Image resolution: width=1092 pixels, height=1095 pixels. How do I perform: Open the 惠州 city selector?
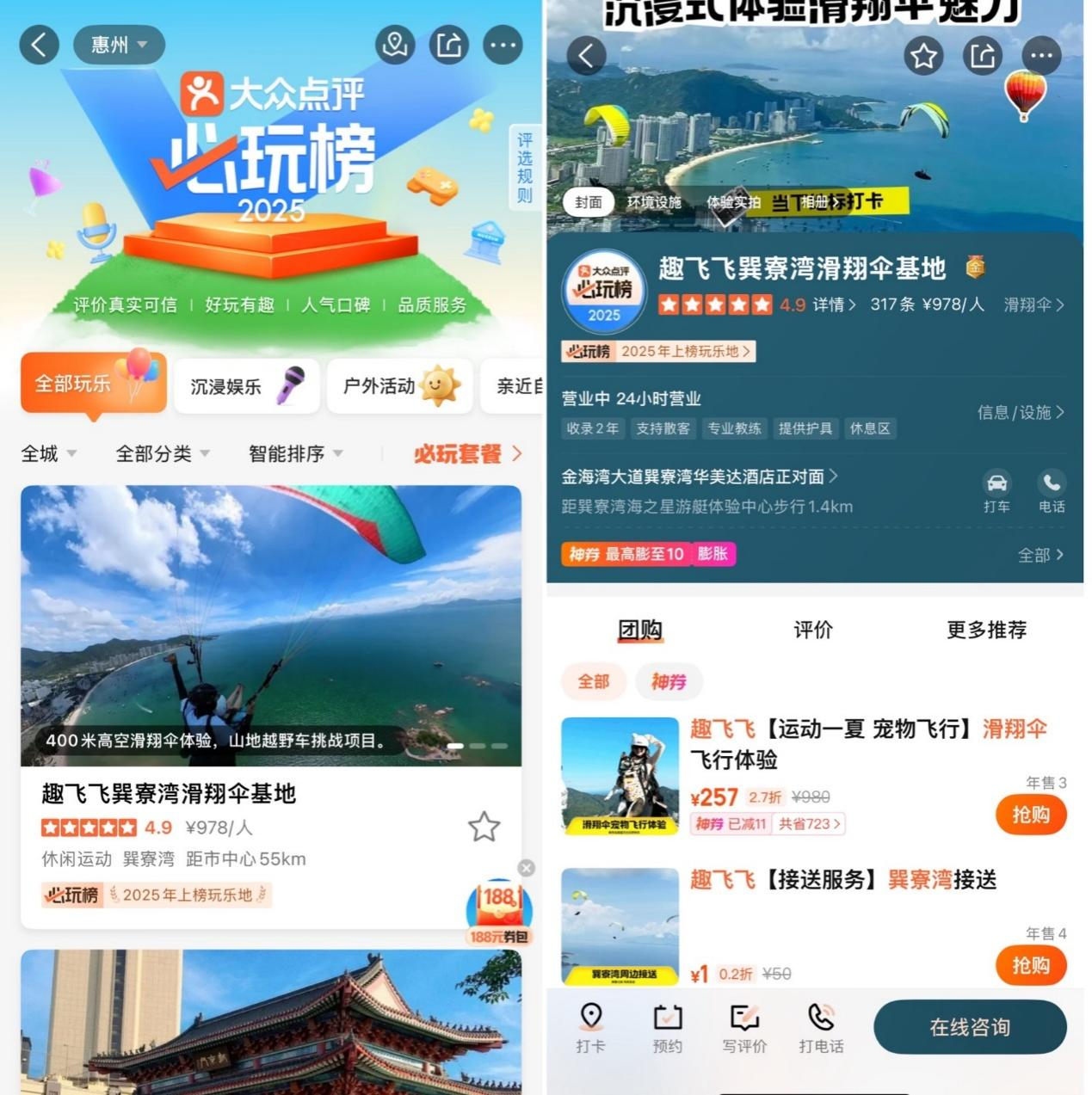coord(119,45)
